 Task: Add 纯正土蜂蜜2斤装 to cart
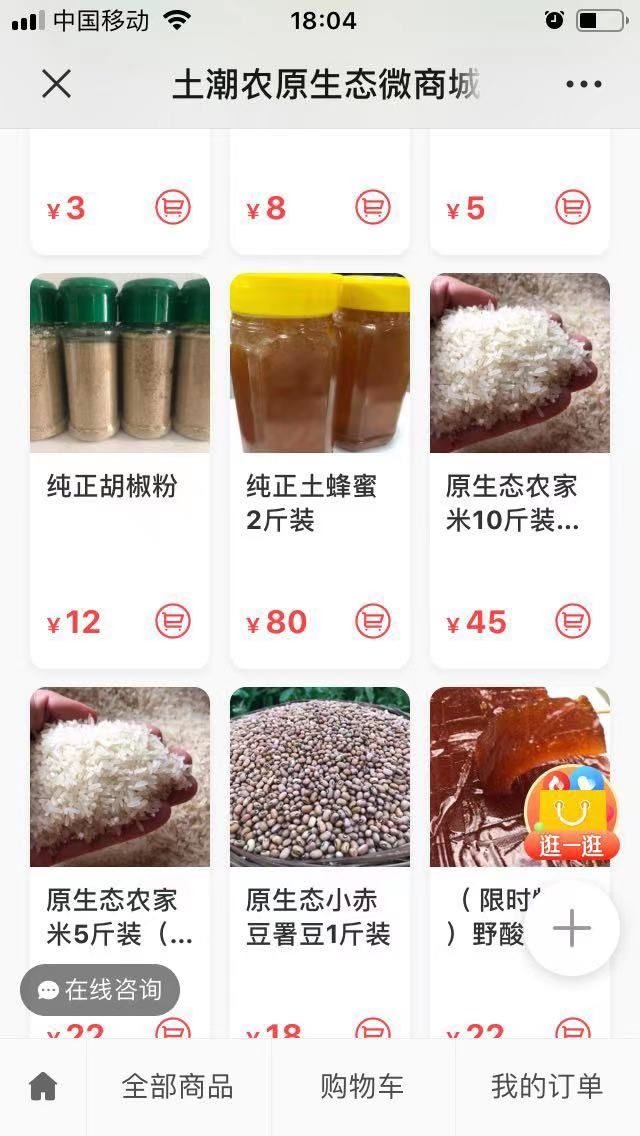pos(373,621)
